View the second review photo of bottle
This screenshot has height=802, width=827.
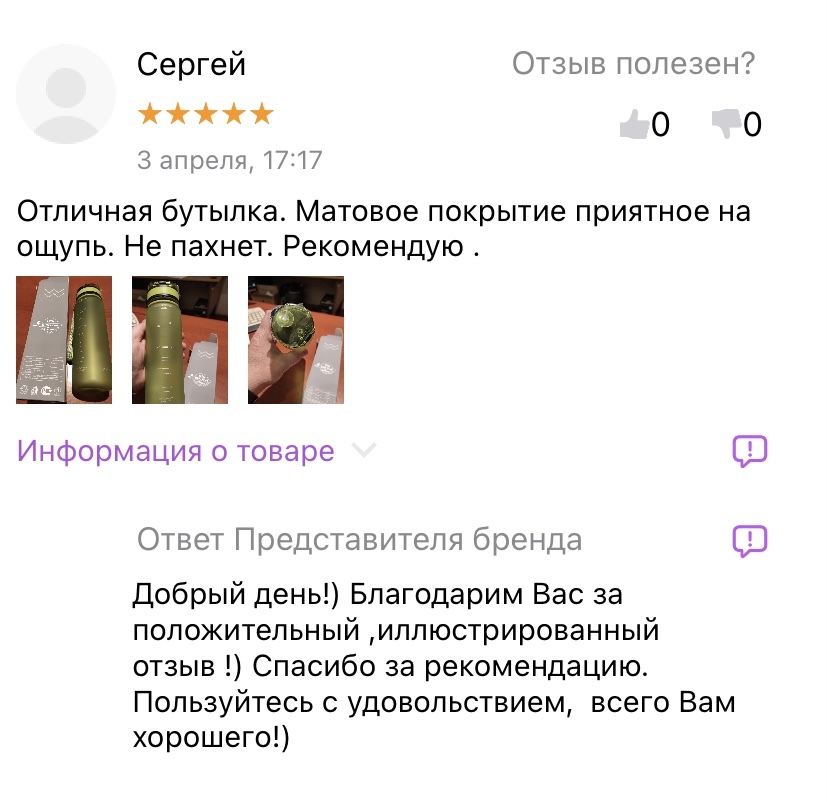[x=180, y=340]
